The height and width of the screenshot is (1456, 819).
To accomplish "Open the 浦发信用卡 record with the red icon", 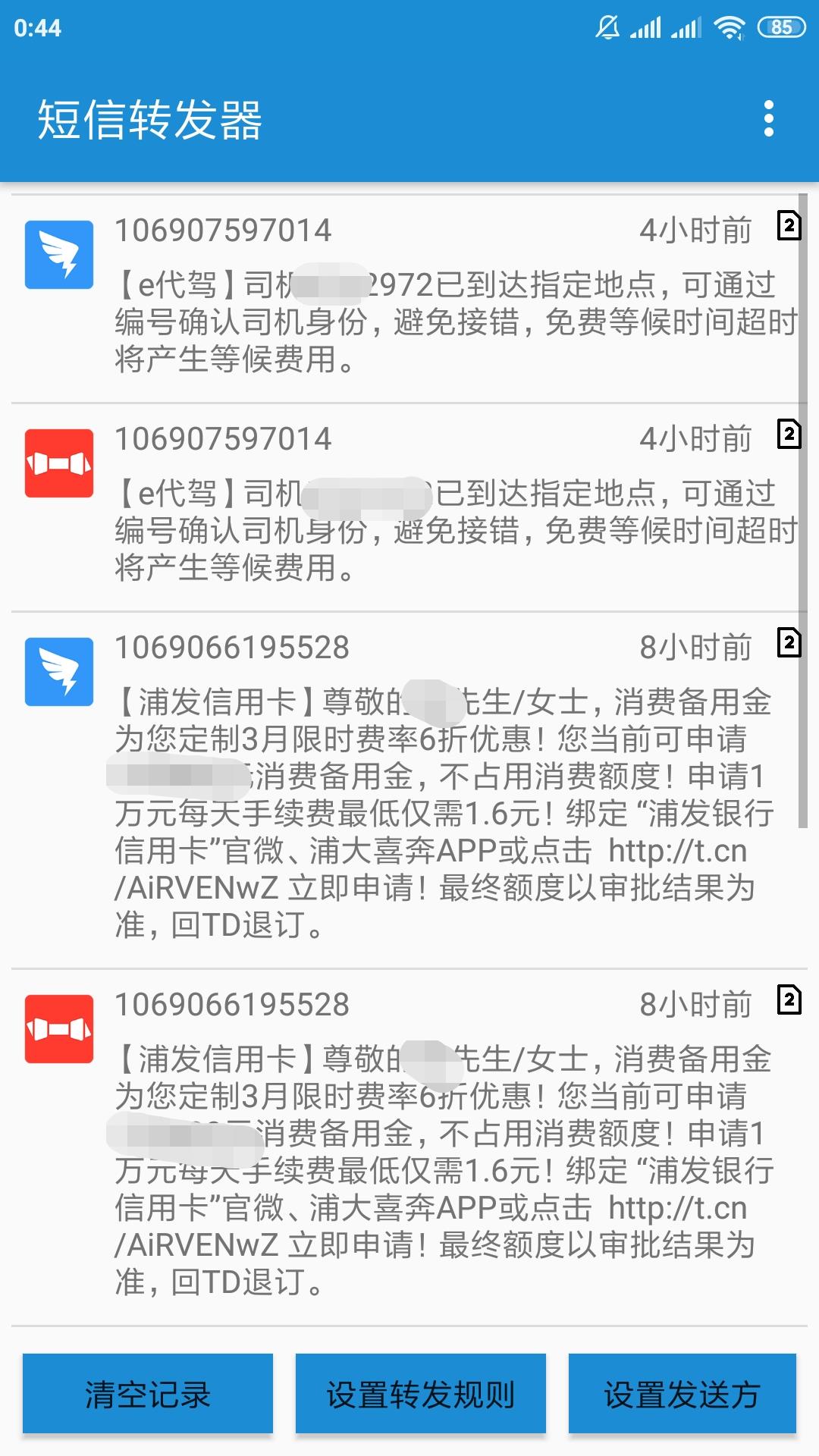I will point(409,1147).
